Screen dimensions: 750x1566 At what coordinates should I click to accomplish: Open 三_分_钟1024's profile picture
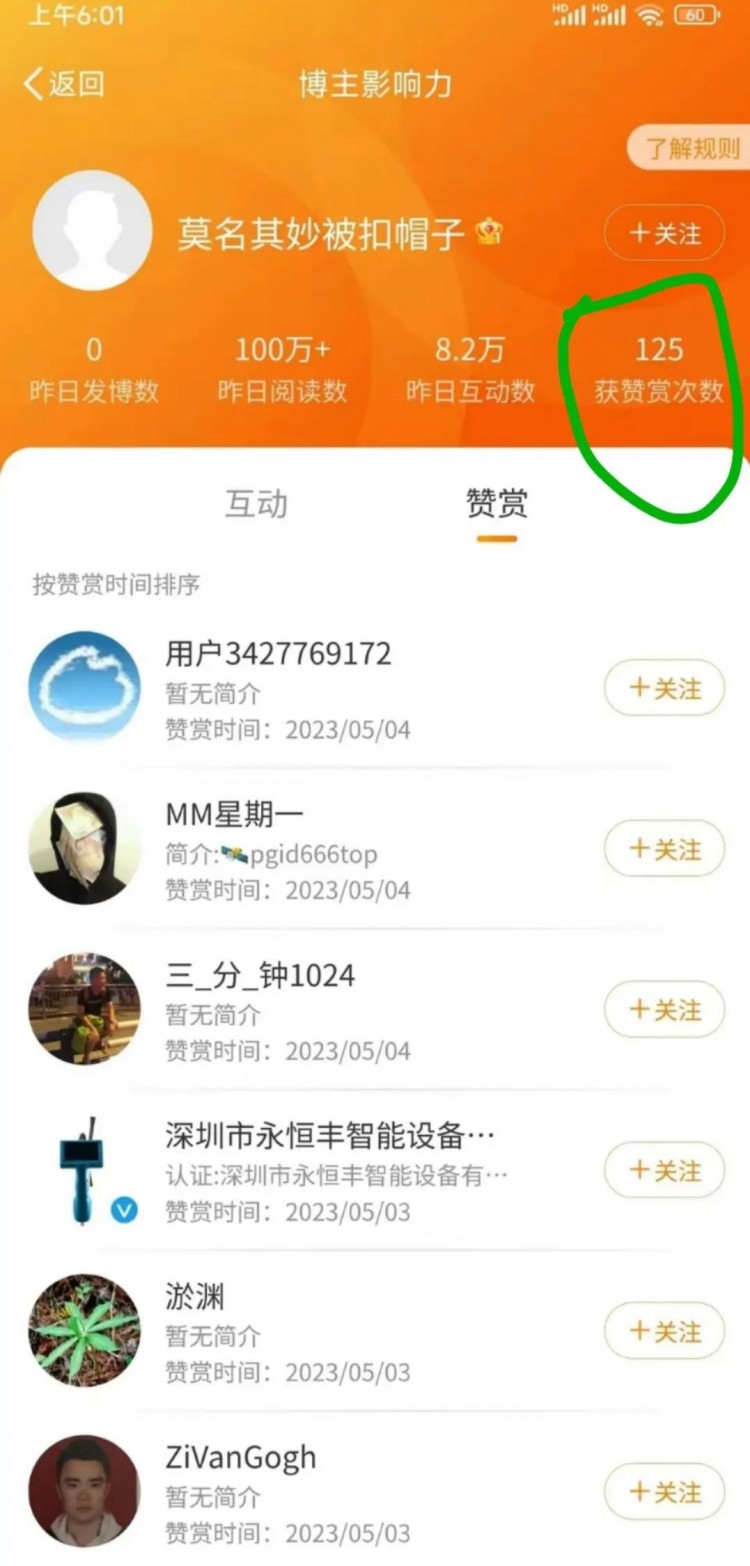(x=84, y=1008)
